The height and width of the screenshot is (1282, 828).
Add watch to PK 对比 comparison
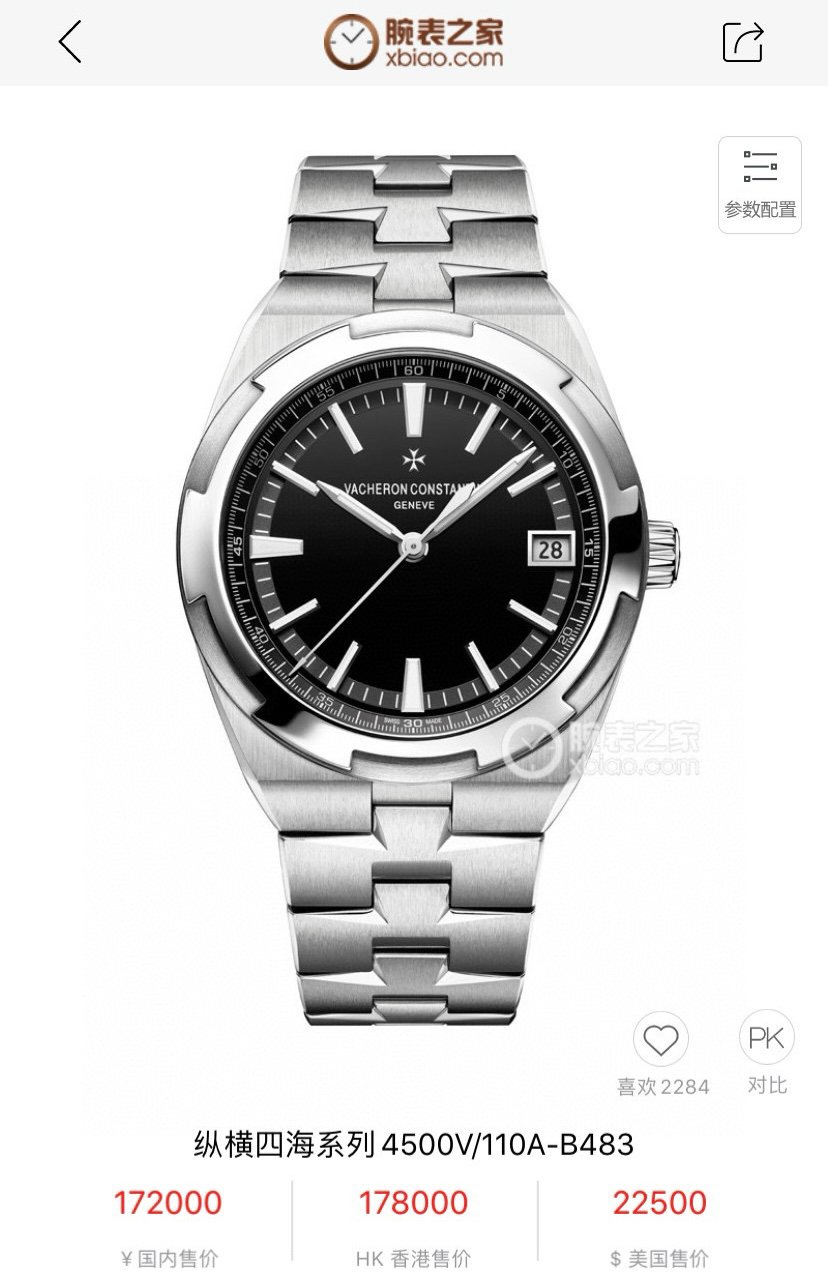767,1038
